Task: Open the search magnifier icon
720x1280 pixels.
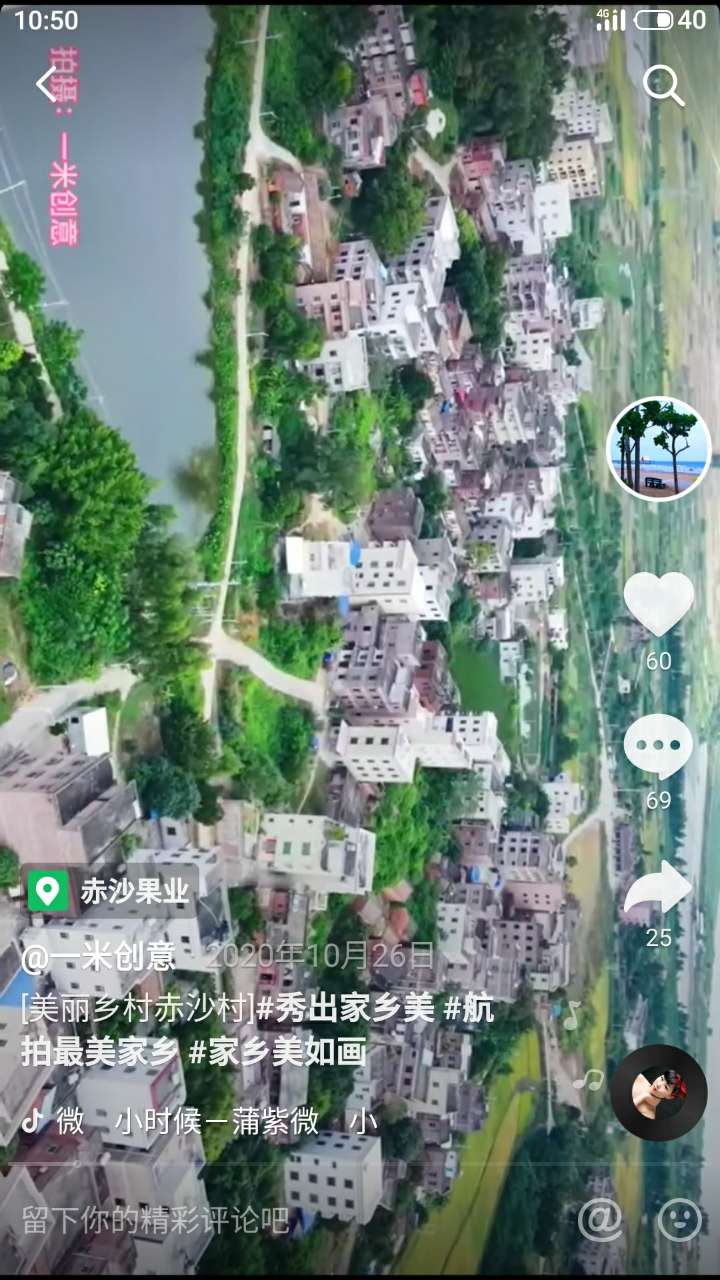Action: click(x=663, y=86)
